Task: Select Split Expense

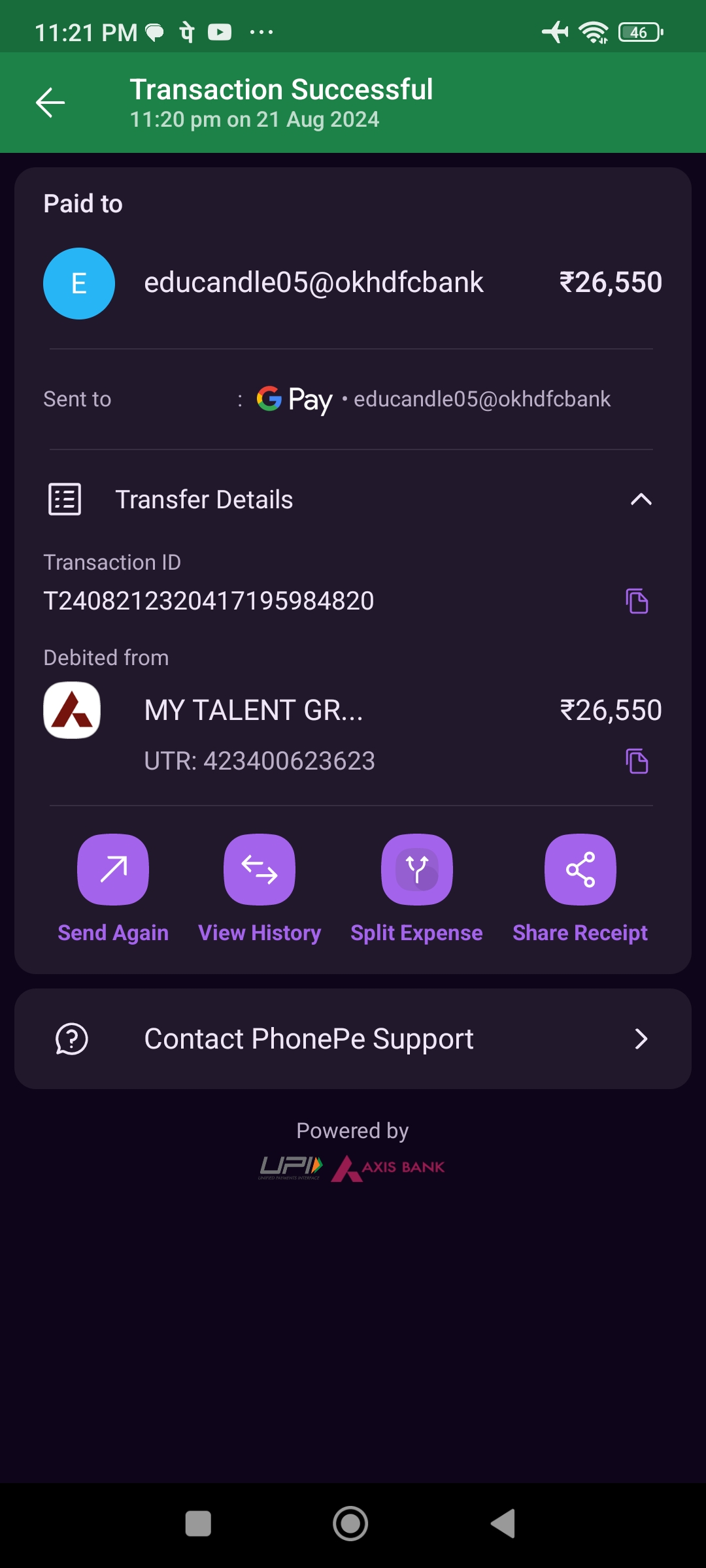Action: pos(417,870)
